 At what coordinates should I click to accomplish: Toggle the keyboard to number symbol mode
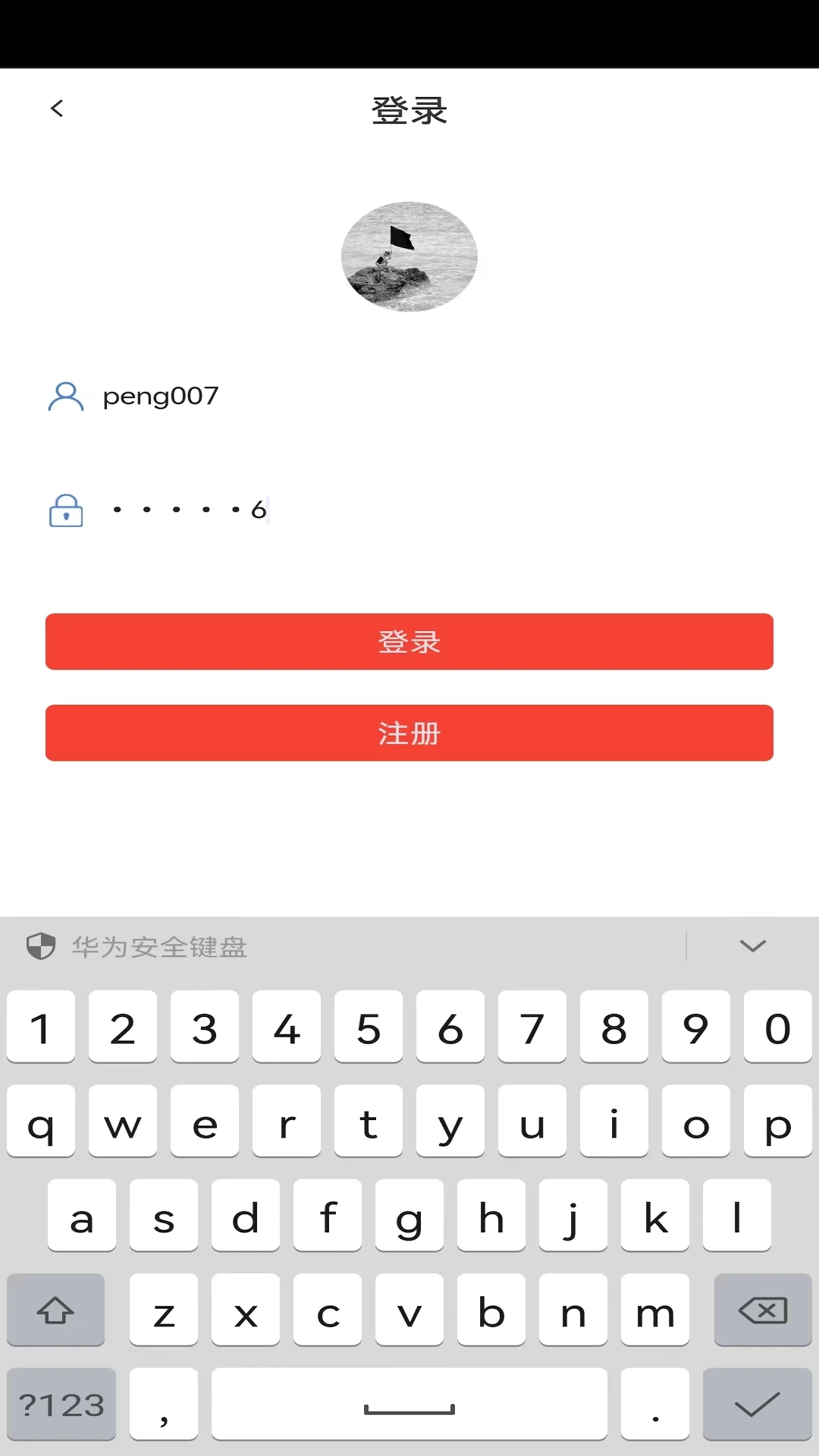pyautogui.click(x=61, y=1404)
